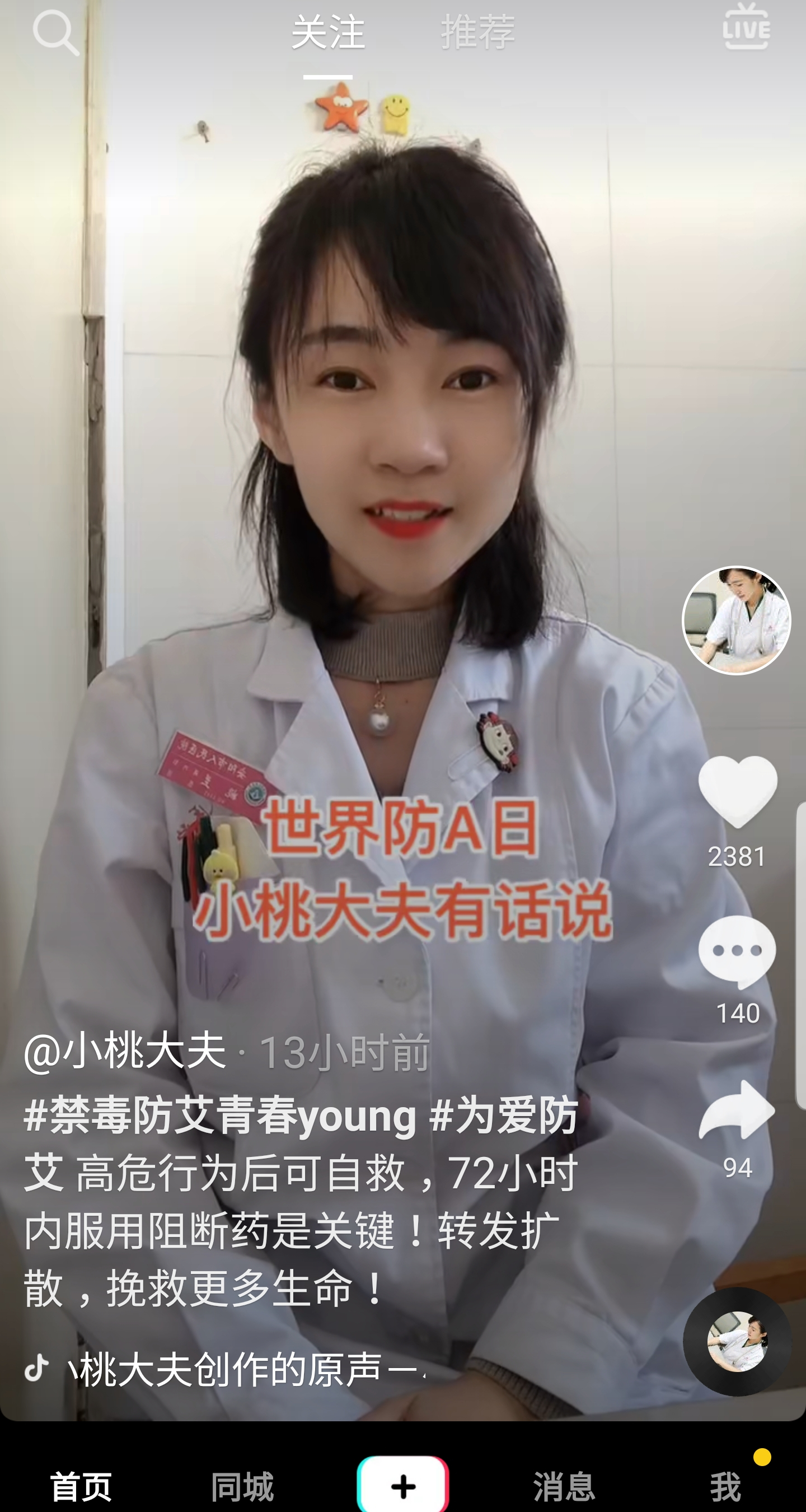Open the 我 profile tab
The width and height of the screenshot is (806, 1512).
pyautogui.click(x=725, y=1486)
